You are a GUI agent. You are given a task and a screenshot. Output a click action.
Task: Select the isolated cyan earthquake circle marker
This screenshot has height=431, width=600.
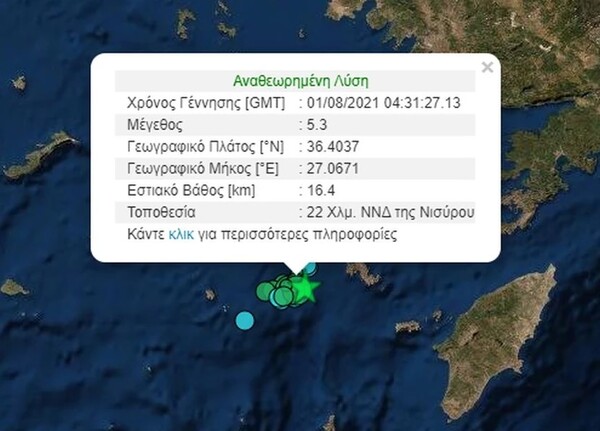tap(244, 320)
